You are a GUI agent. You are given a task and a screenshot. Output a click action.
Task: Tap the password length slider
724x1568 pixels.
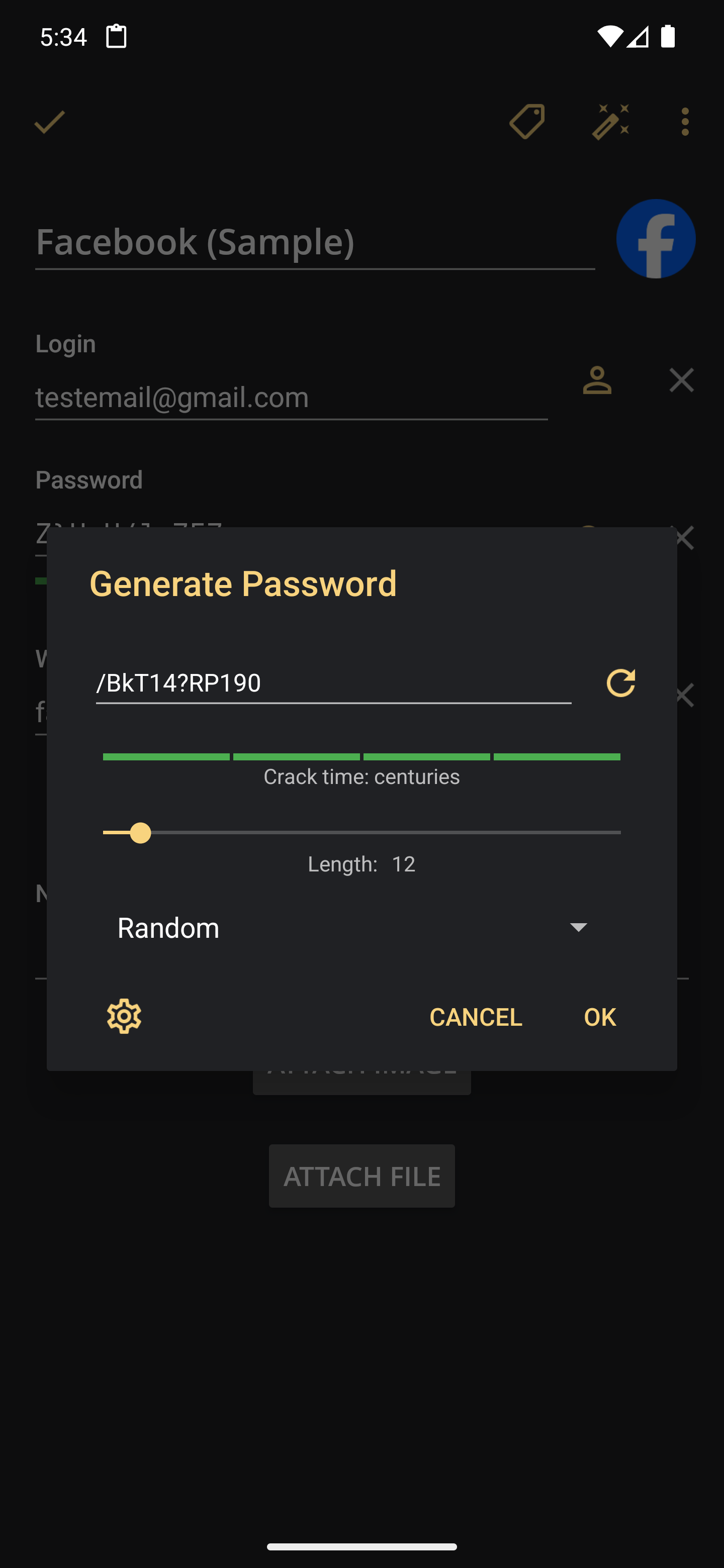point(361,832)
